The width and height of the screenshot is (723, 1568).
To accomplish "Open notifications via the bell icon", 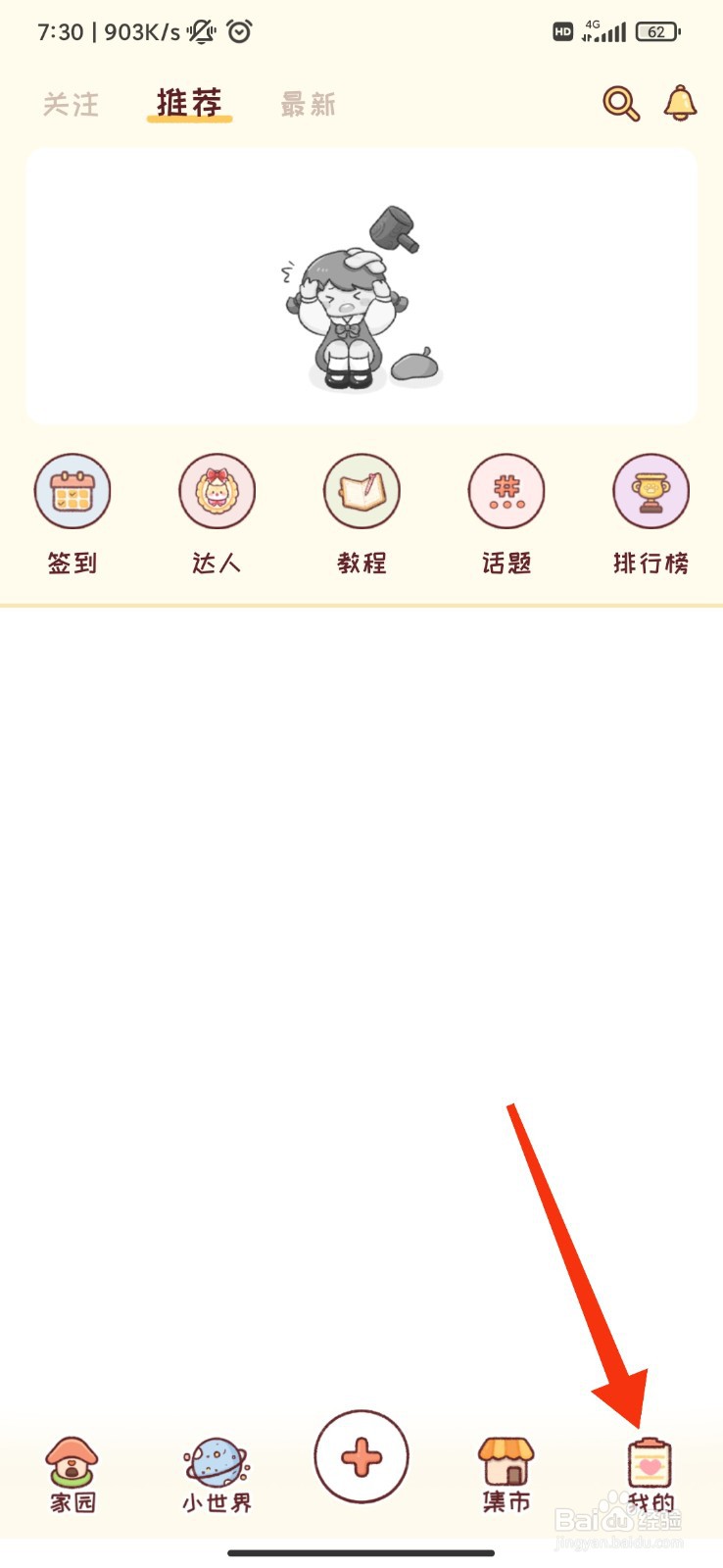I will 680,104.
